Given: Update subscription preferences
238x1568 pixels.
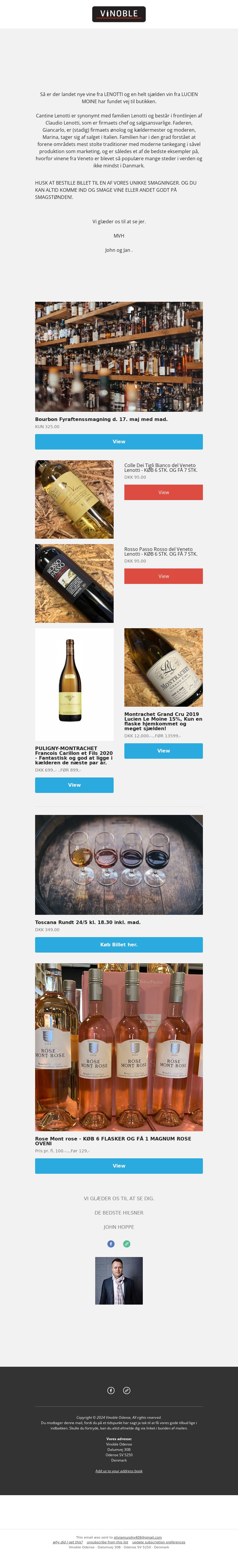Looking at the screenshot, I should pyautogui.click(x=158, y=1542).
